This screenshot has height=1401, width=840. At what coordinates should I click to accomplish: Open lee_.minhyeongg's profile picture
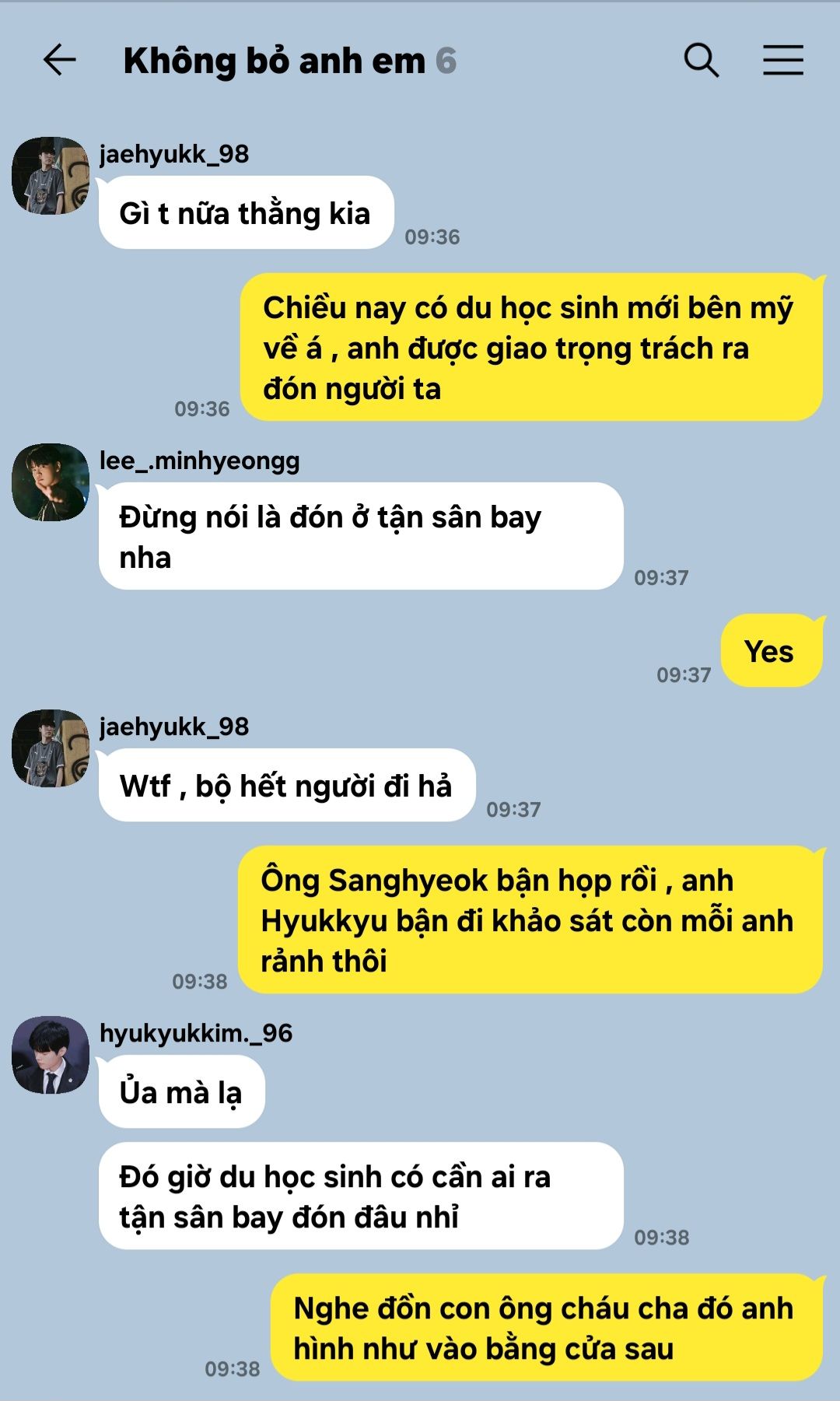(x=51, y=482)
